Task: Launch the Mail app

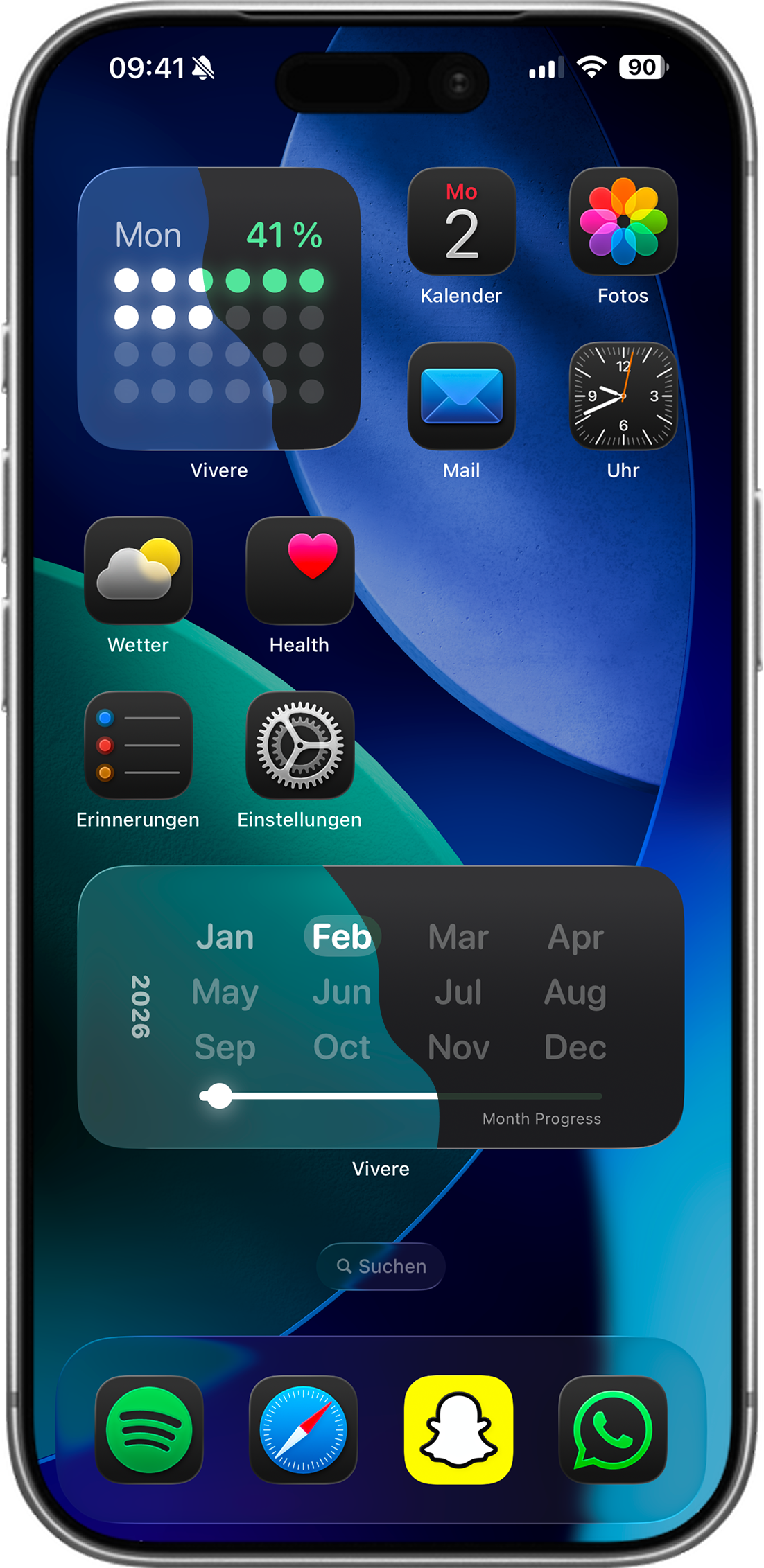Action: (461, 396)
